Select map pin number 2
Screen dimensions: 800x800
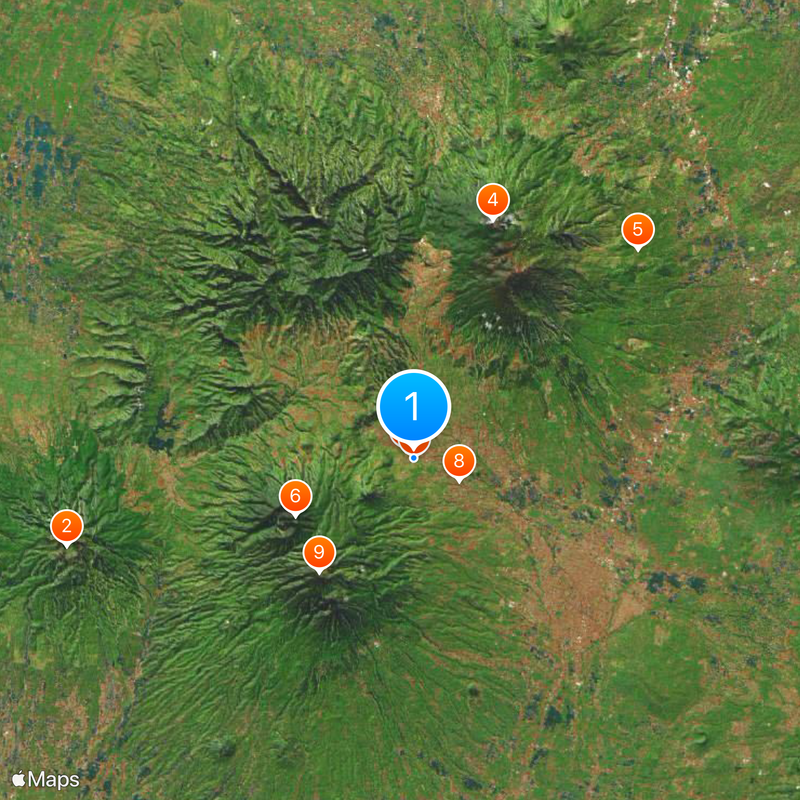67,526
